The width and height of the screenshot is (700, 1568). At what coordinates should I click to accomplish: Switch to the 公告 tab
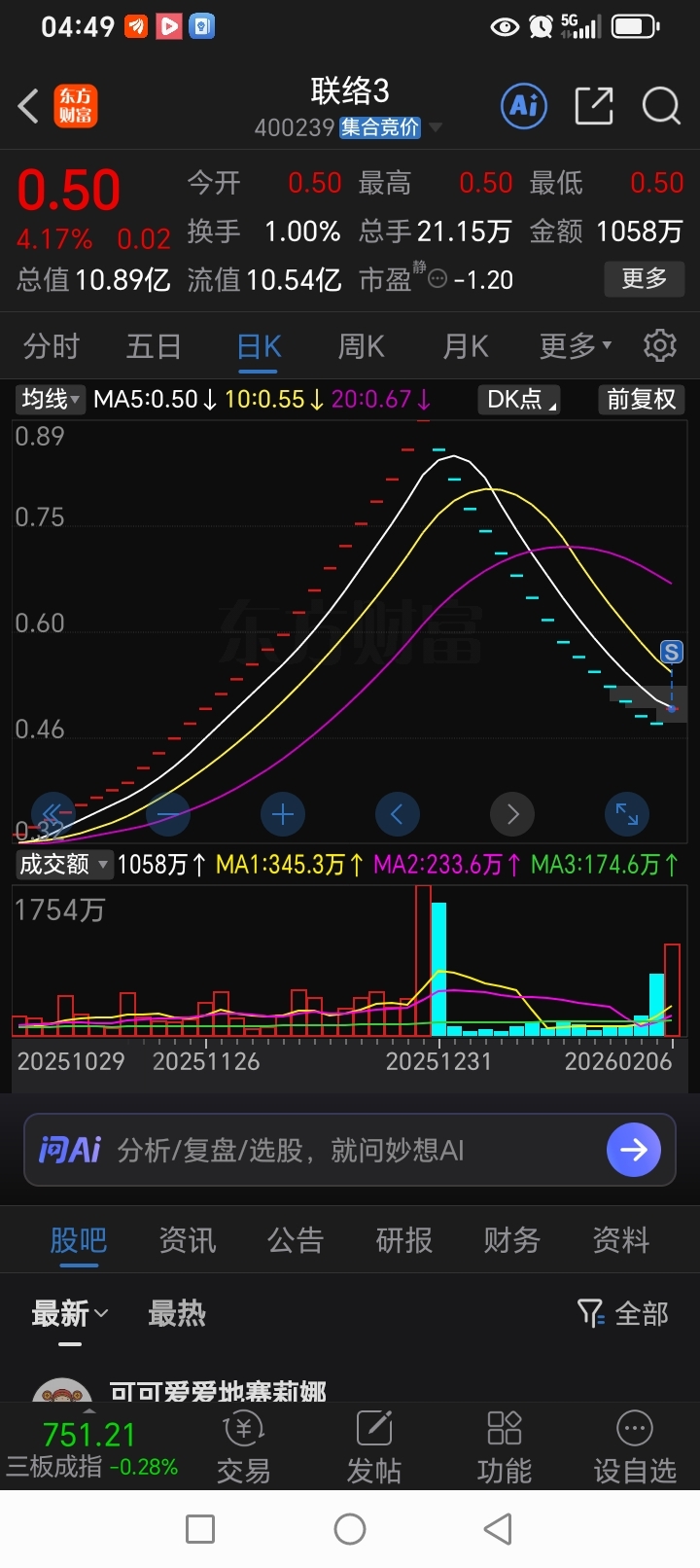tap(296, 1240)
